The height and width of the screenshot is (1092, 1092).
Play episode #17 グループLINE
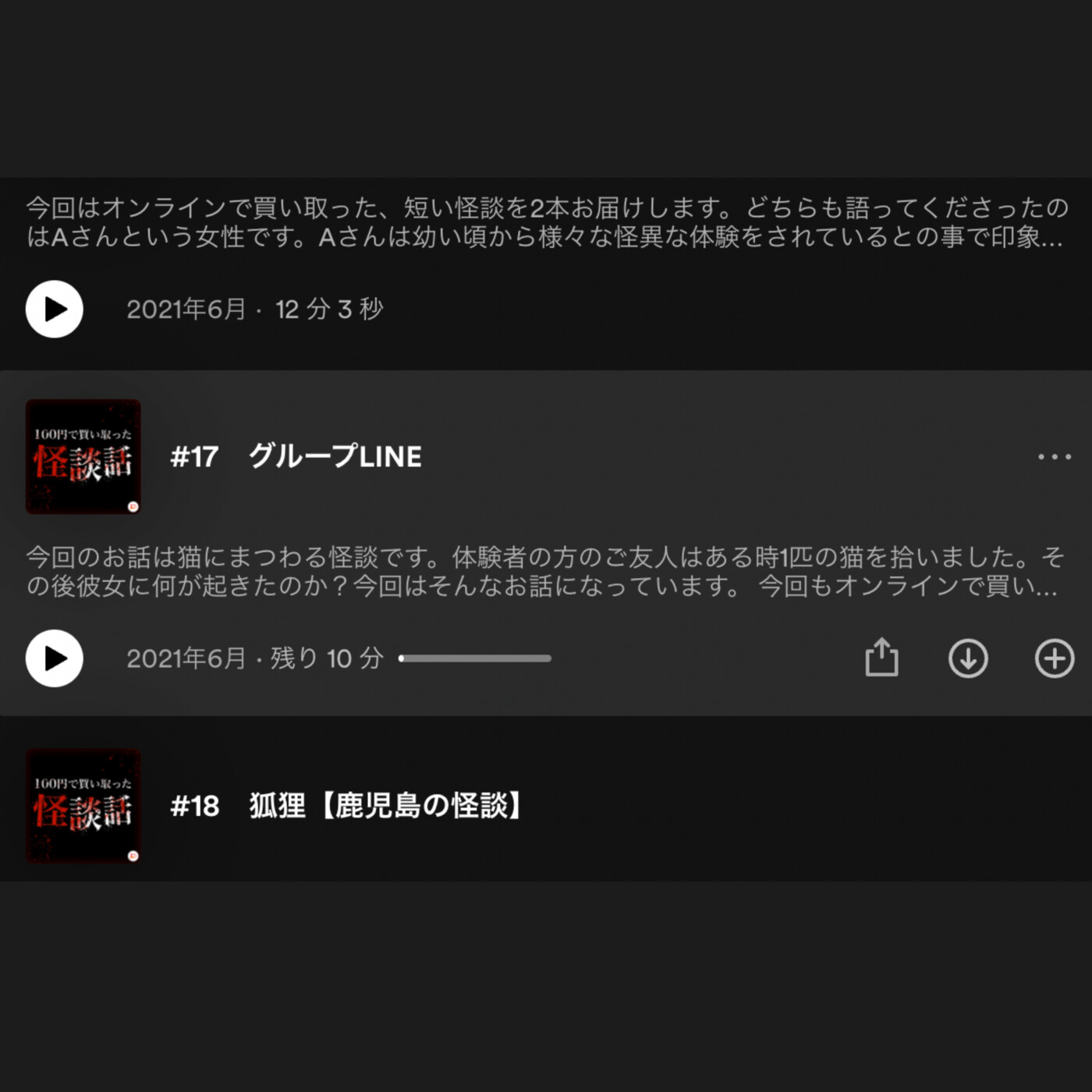[x=54, y=658]
